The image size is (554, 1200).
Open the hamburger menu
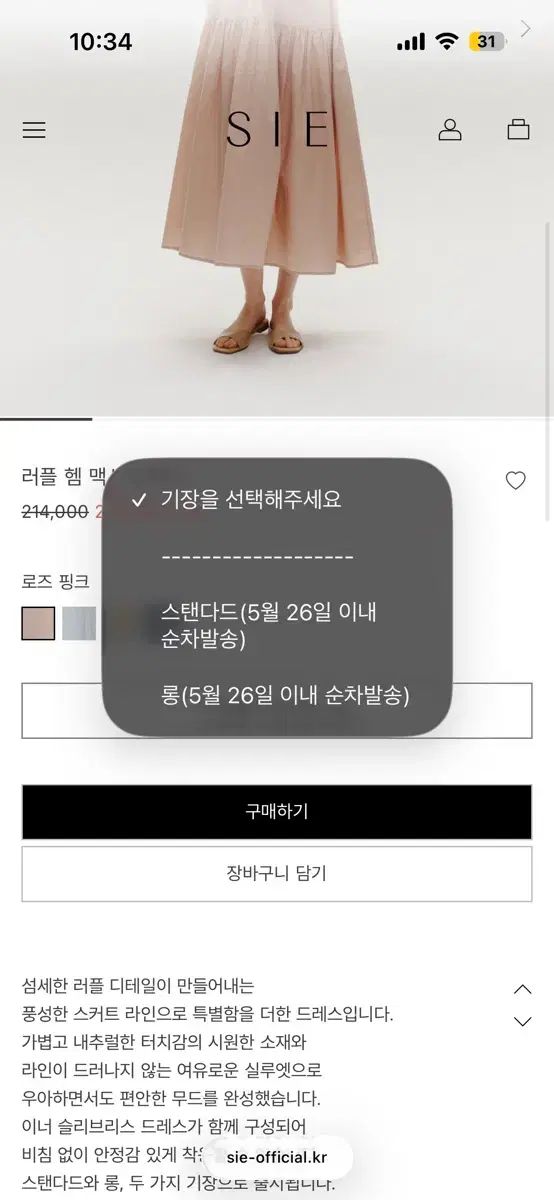click(x=34, y=130)
